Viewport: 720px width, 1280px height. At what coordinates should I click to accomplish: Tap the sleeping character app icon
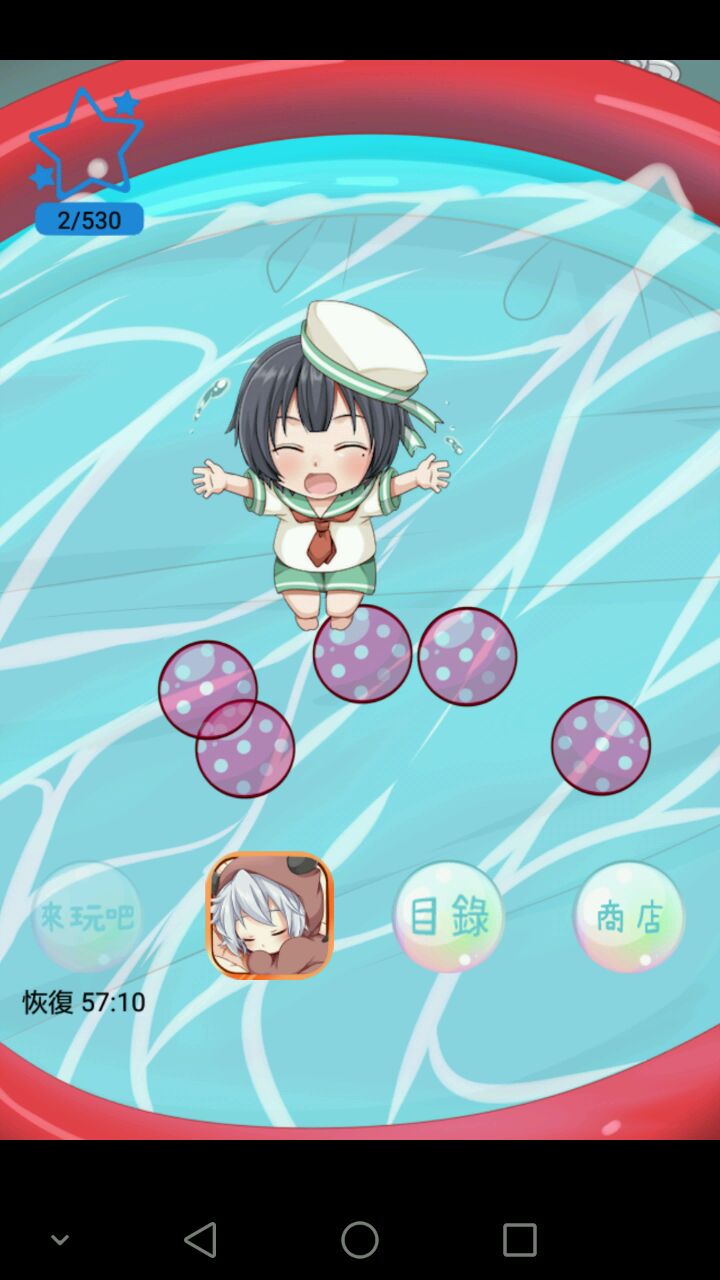[x=269, y=915]
